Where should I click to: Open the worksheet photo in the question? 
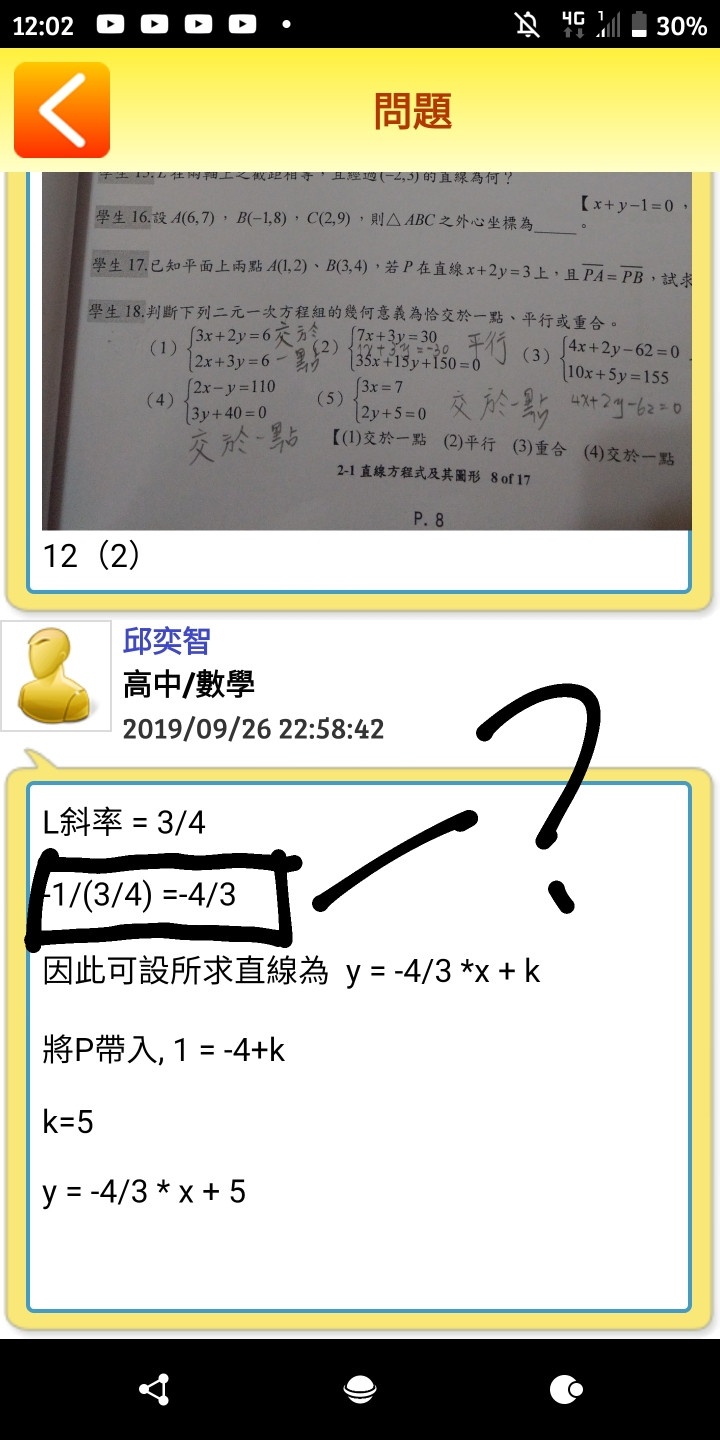(x=366, y=350)
